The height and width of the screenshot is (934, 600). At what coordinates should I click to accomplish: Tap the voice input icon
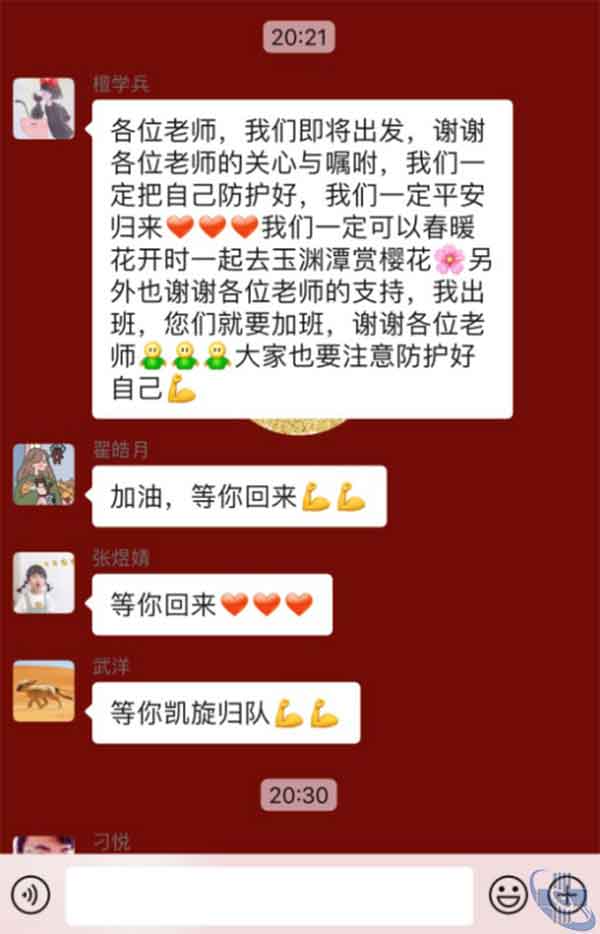pos(30,893)
